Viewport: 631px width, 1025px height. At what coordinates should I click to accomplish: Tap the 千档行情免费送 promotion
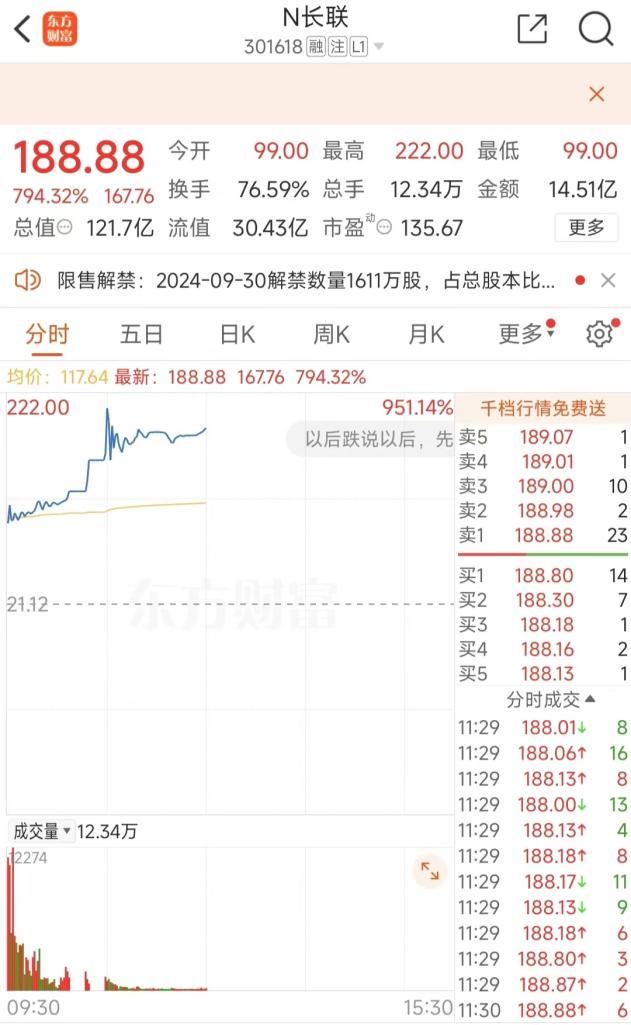tap(543, 409)
